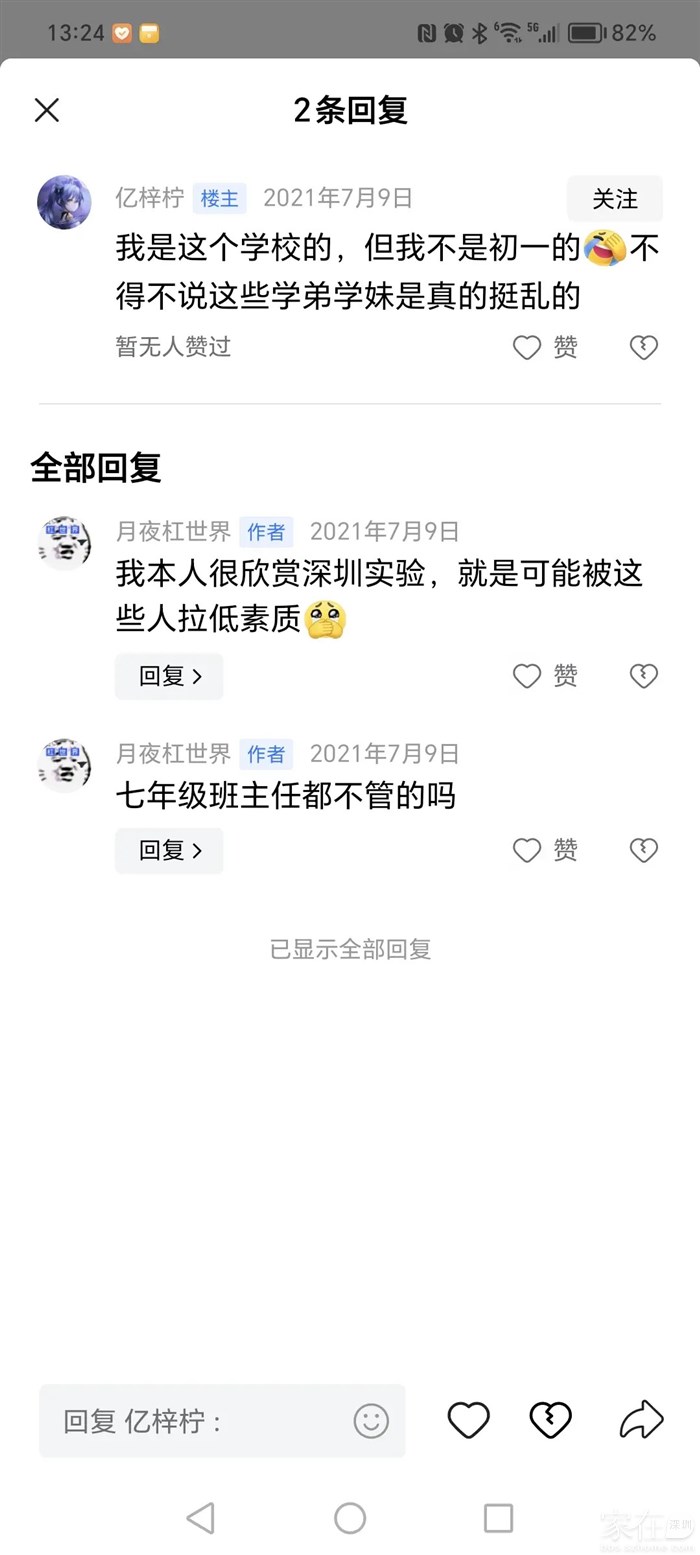This screenshot has height=1555, width=700.
Task: Go back using the system navigation bar
Action: tap(201, 1518)
